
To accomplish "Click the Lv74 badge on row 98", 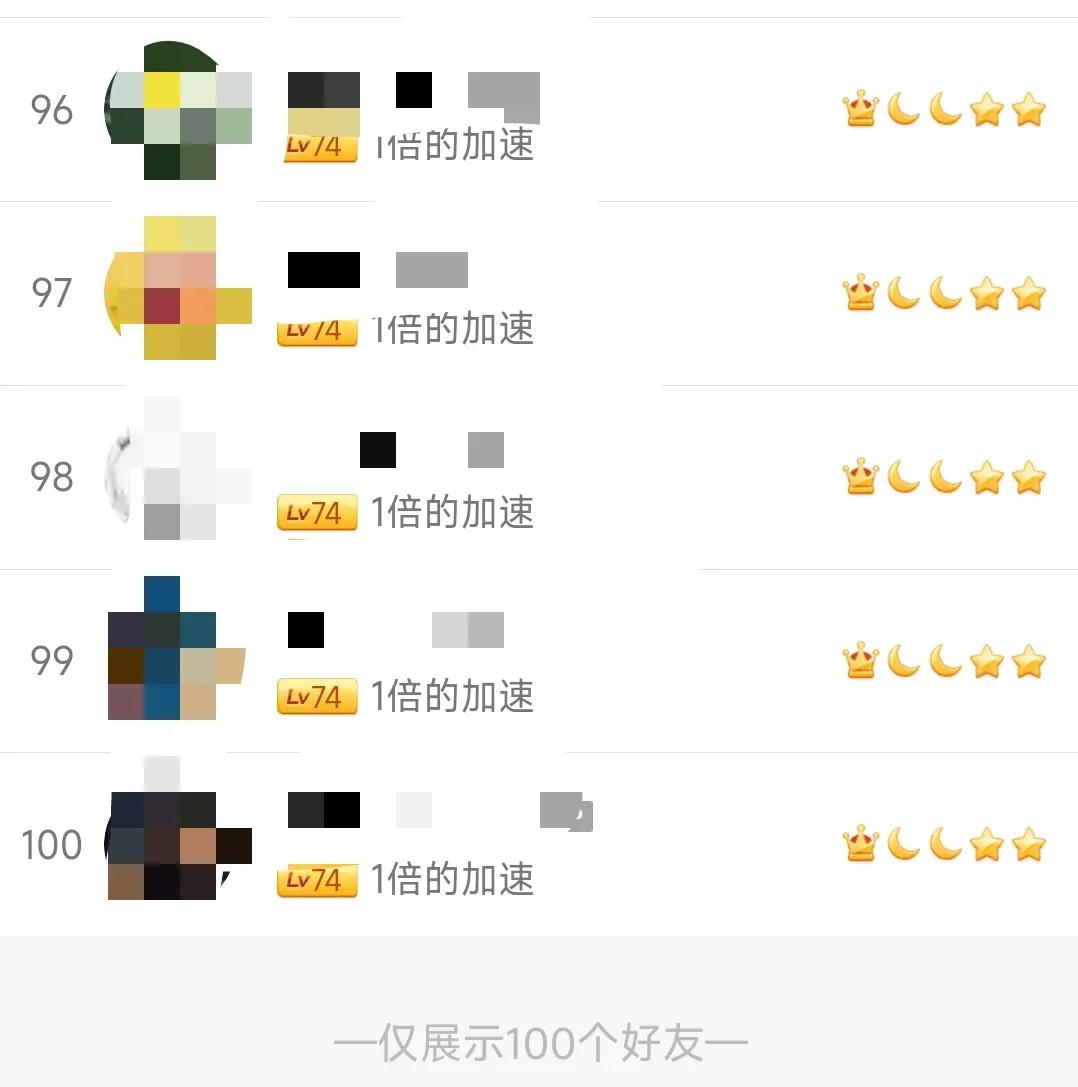I will (316, 513).
